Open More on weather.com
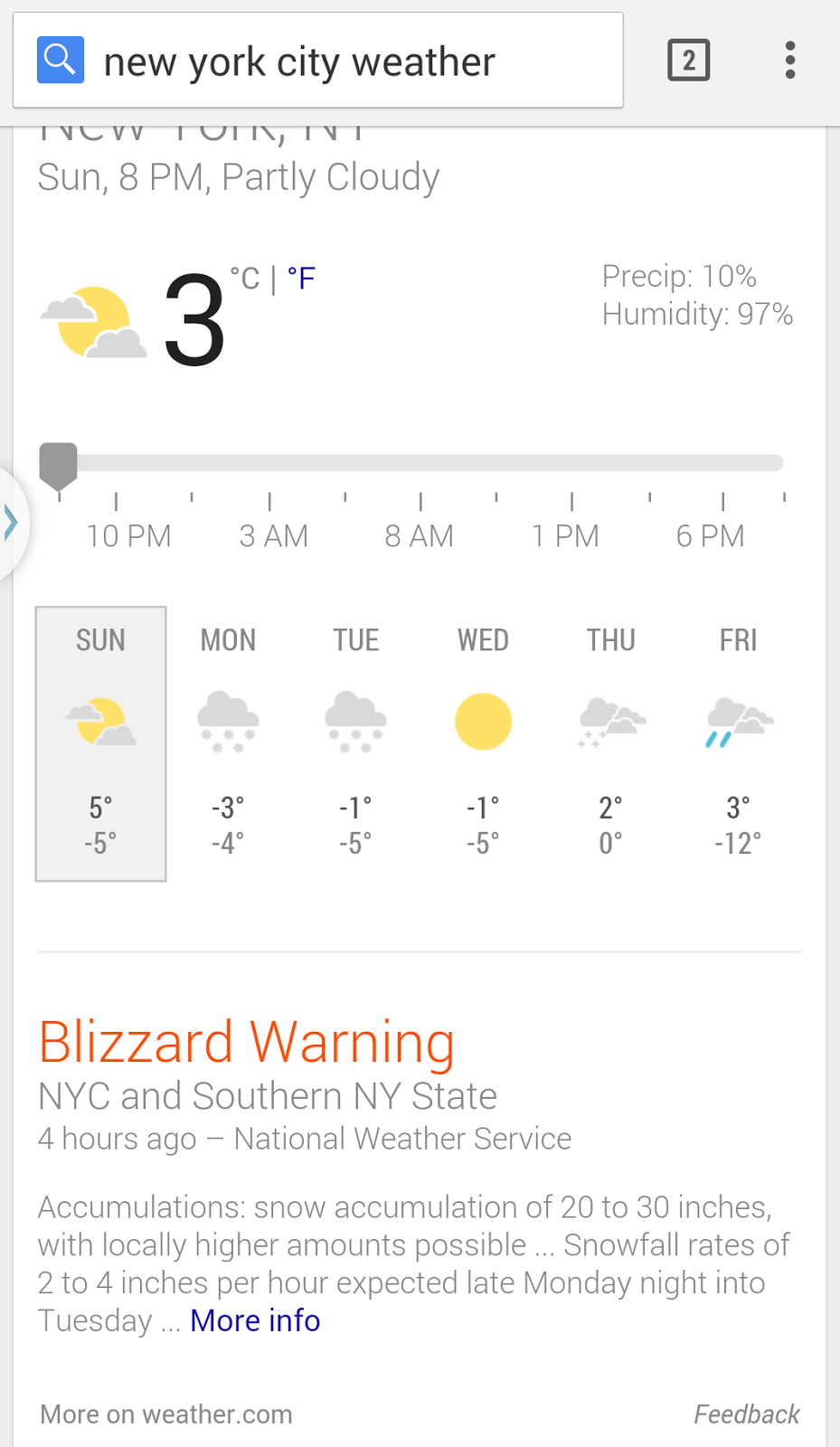Image resolution: width=840 pixels, height=1447 pixels. [x=166, y=1414]
